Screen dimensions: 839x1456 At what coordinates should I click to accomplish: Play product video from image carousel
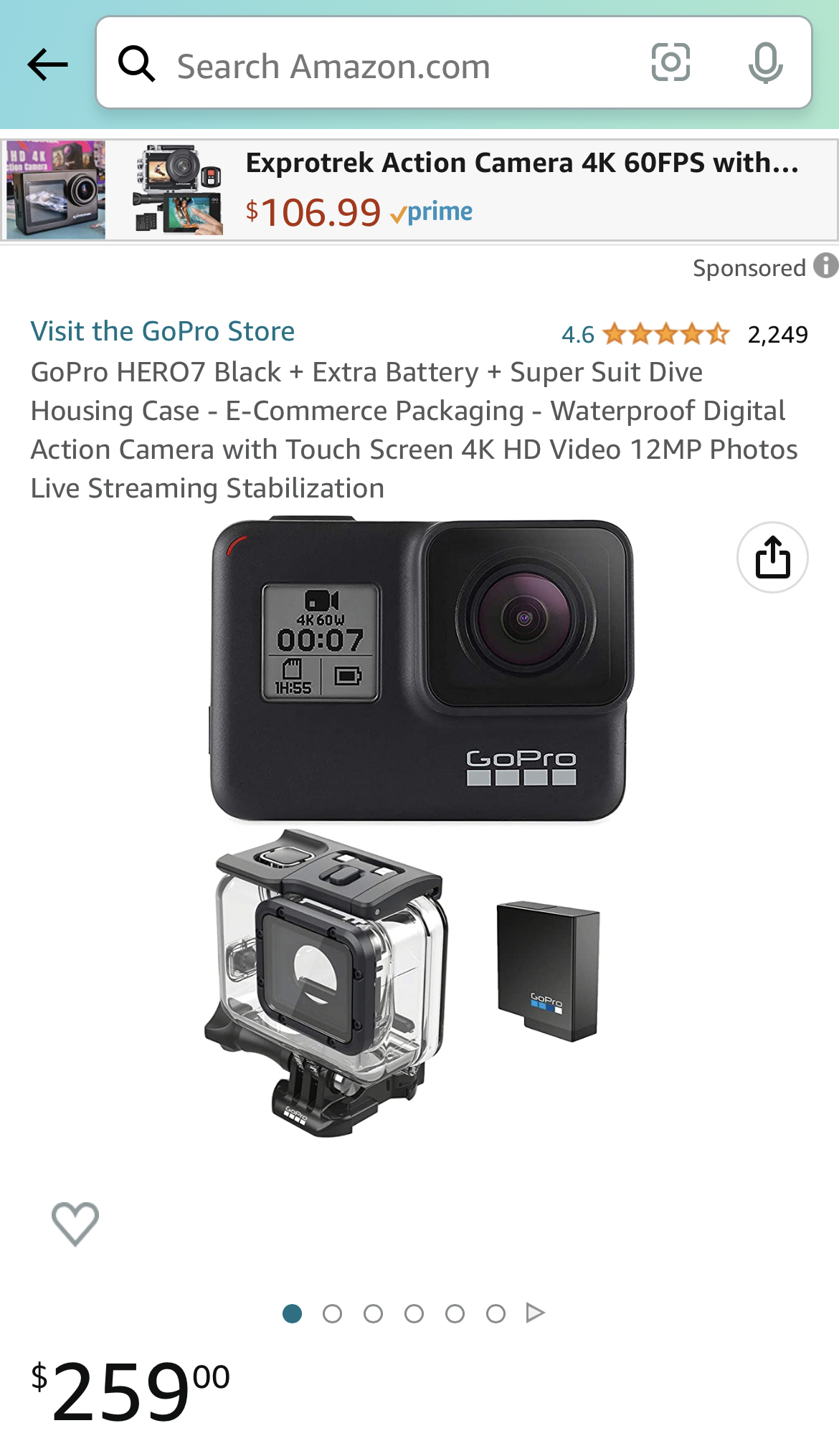tap(535, 1313)
